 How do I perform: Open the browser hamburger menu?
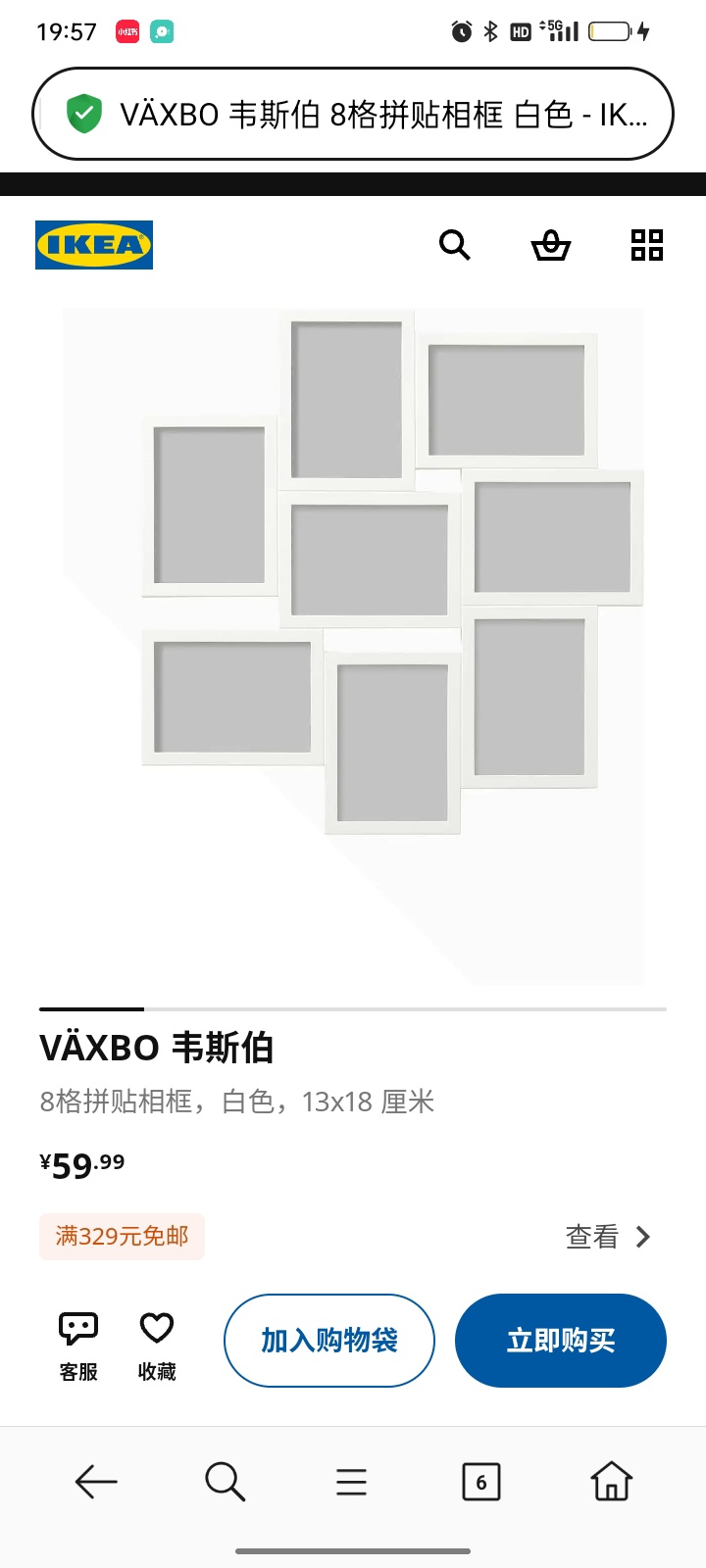[x=351, y=1482]
